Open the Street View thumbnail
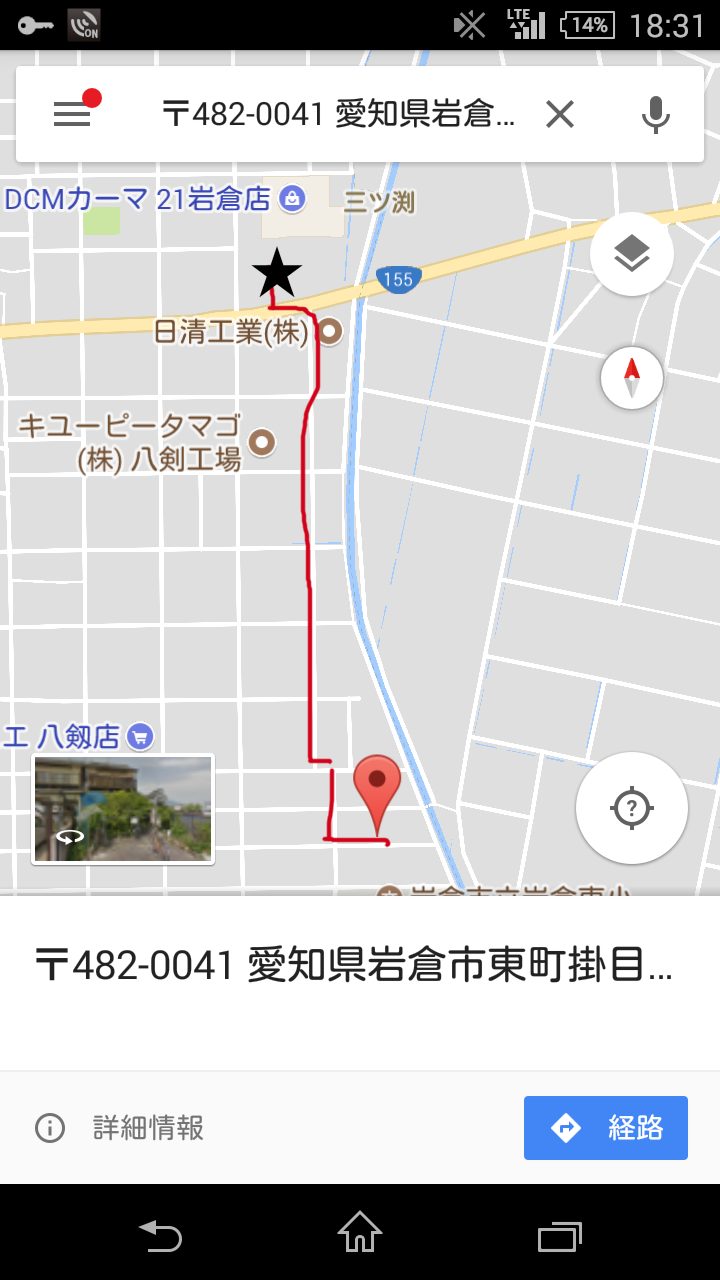This screenshot has width=720, height=1280. point(123,808)
